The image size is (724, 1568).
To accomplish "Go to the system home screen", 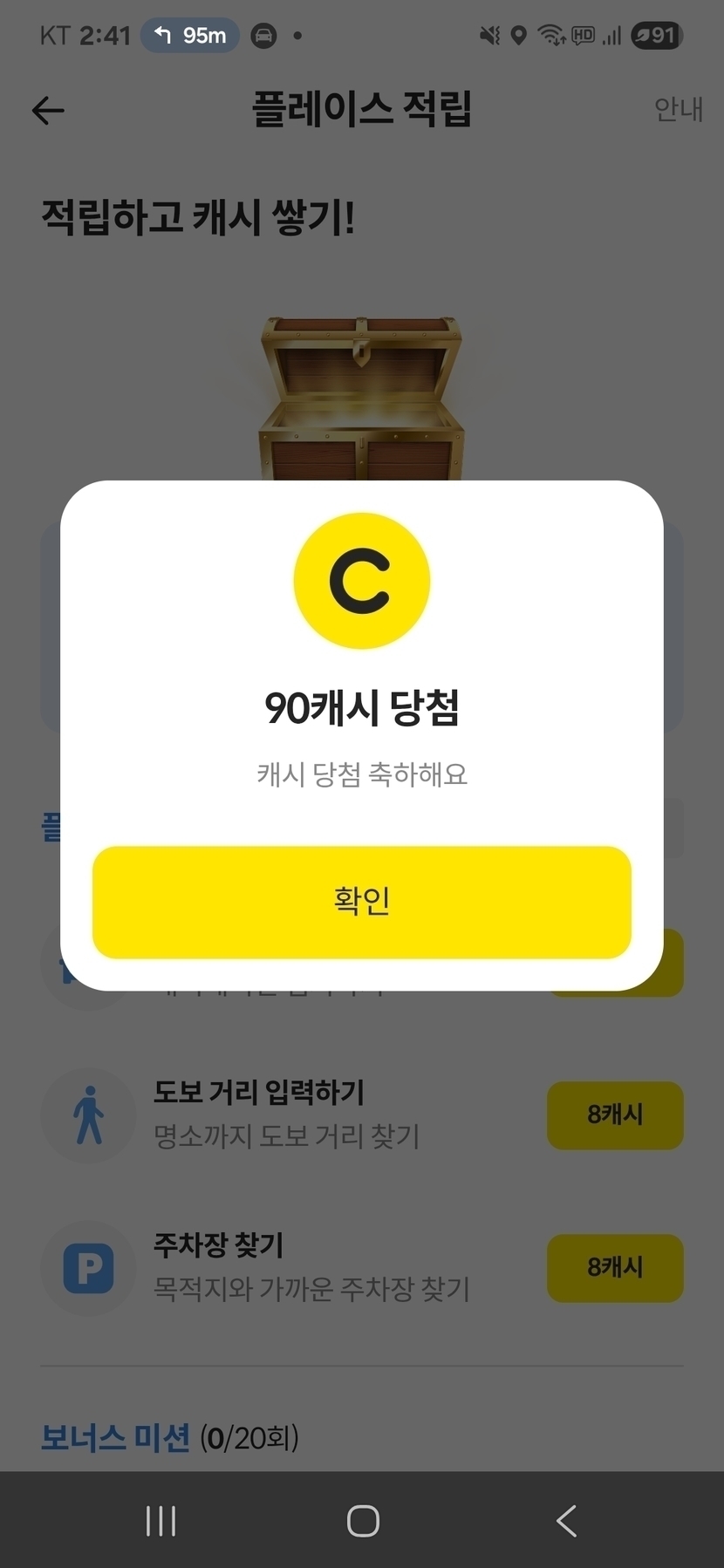I will [363, 1521].
